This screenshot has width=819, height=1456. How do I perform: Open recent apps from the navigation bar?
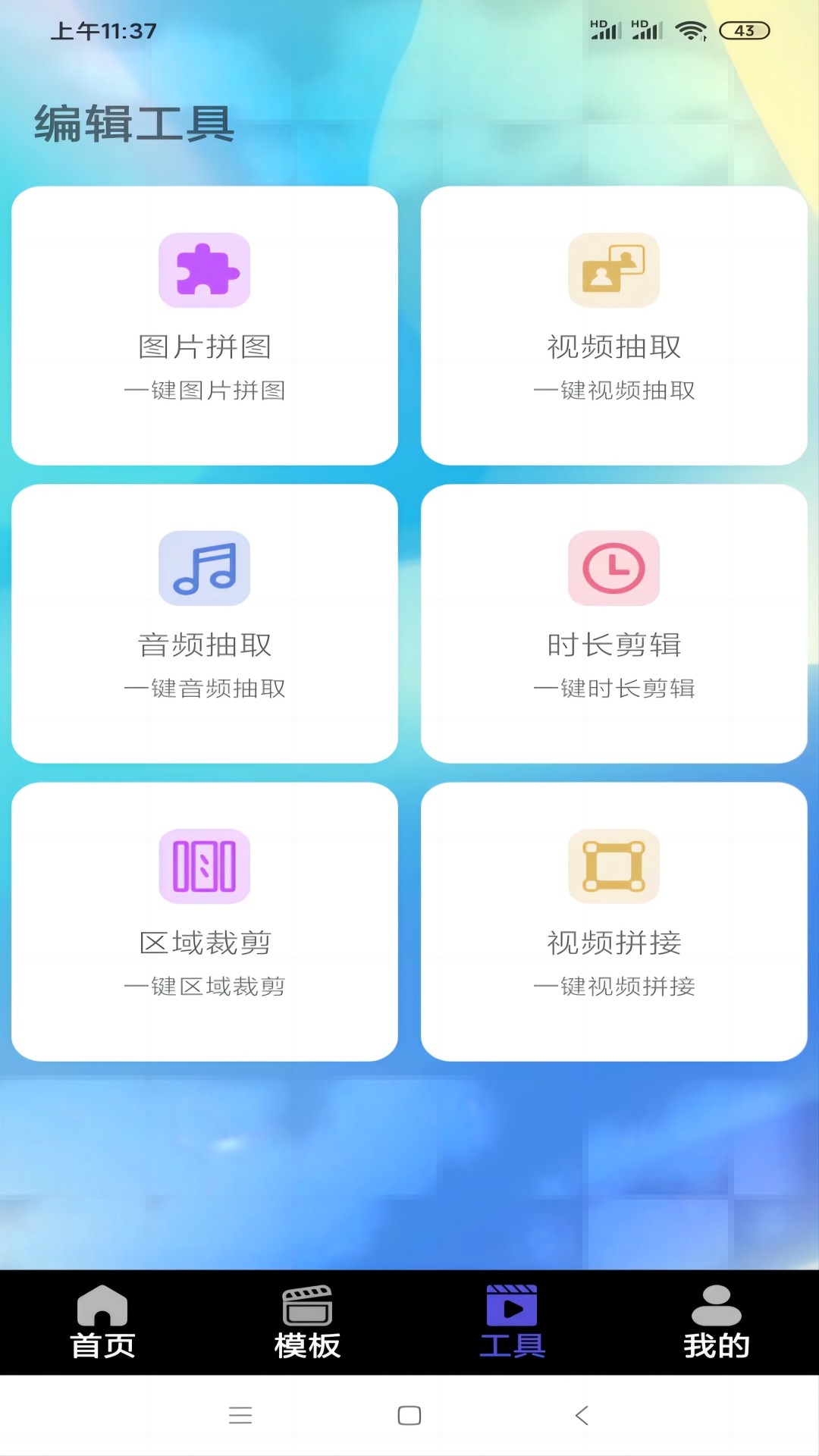pyautogui.click(x=240, y=1415)
